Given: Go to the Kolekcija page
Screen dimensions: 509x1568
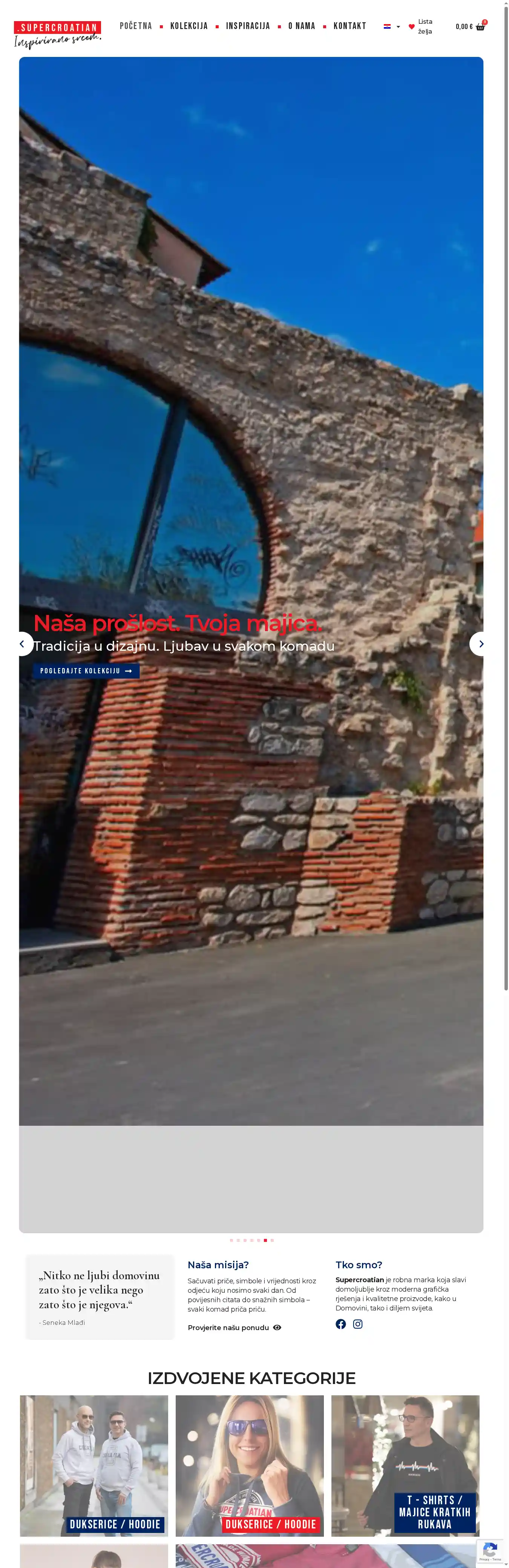Looking at the screenshot, I should click(189, 26).
